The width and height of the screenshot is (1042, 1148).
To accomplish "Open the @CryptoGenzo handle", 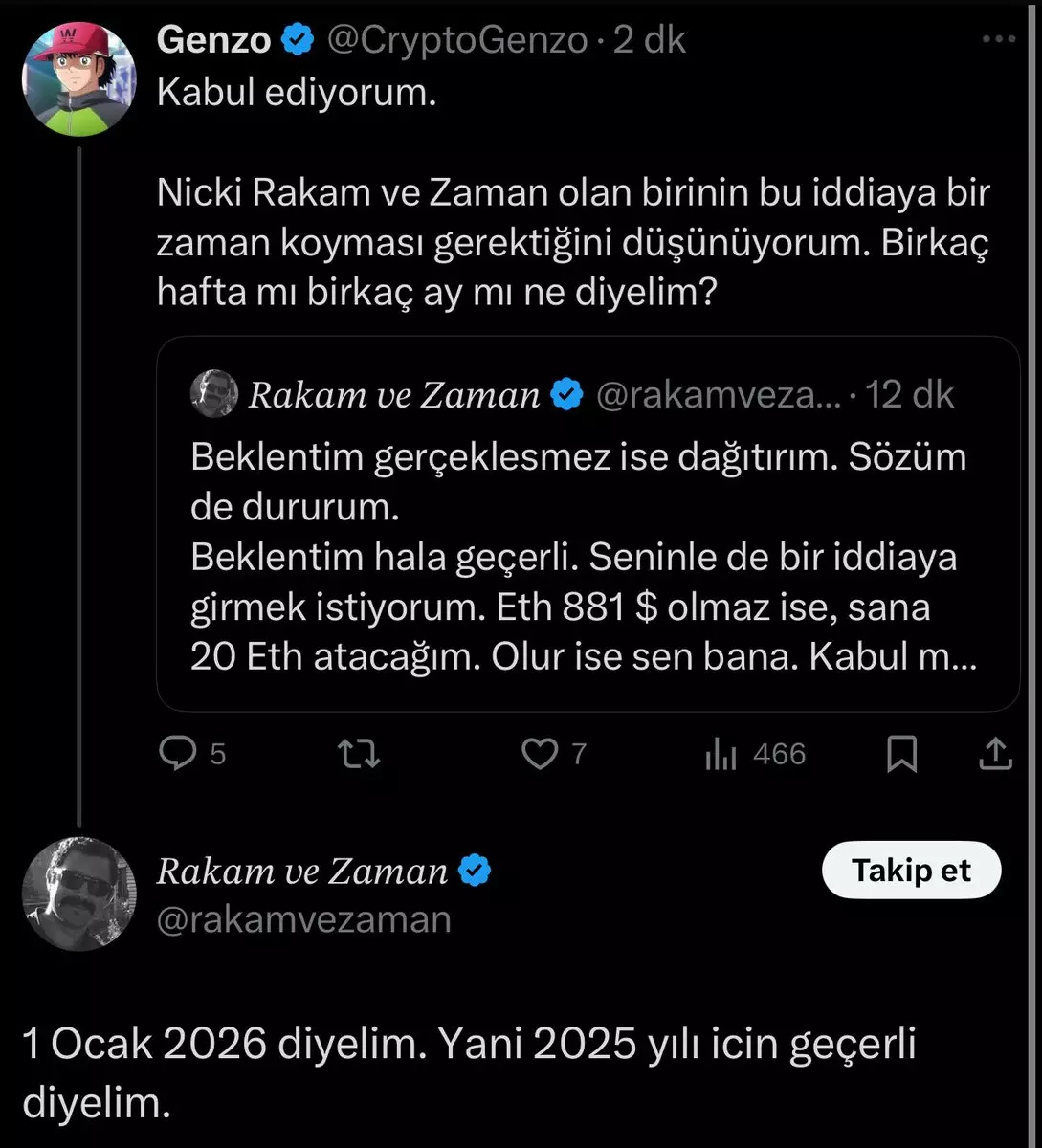I will coord(457,39).
